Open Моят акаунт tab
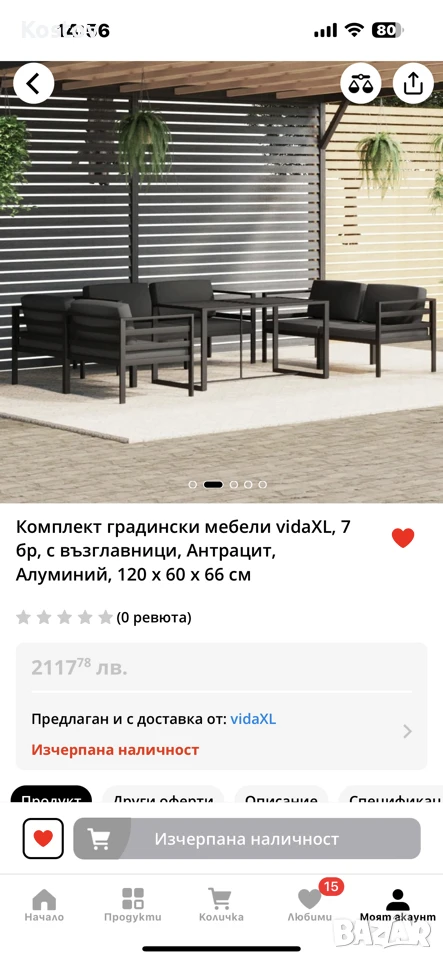The height and width of the screenshot is (960, 443). [398, 905]
